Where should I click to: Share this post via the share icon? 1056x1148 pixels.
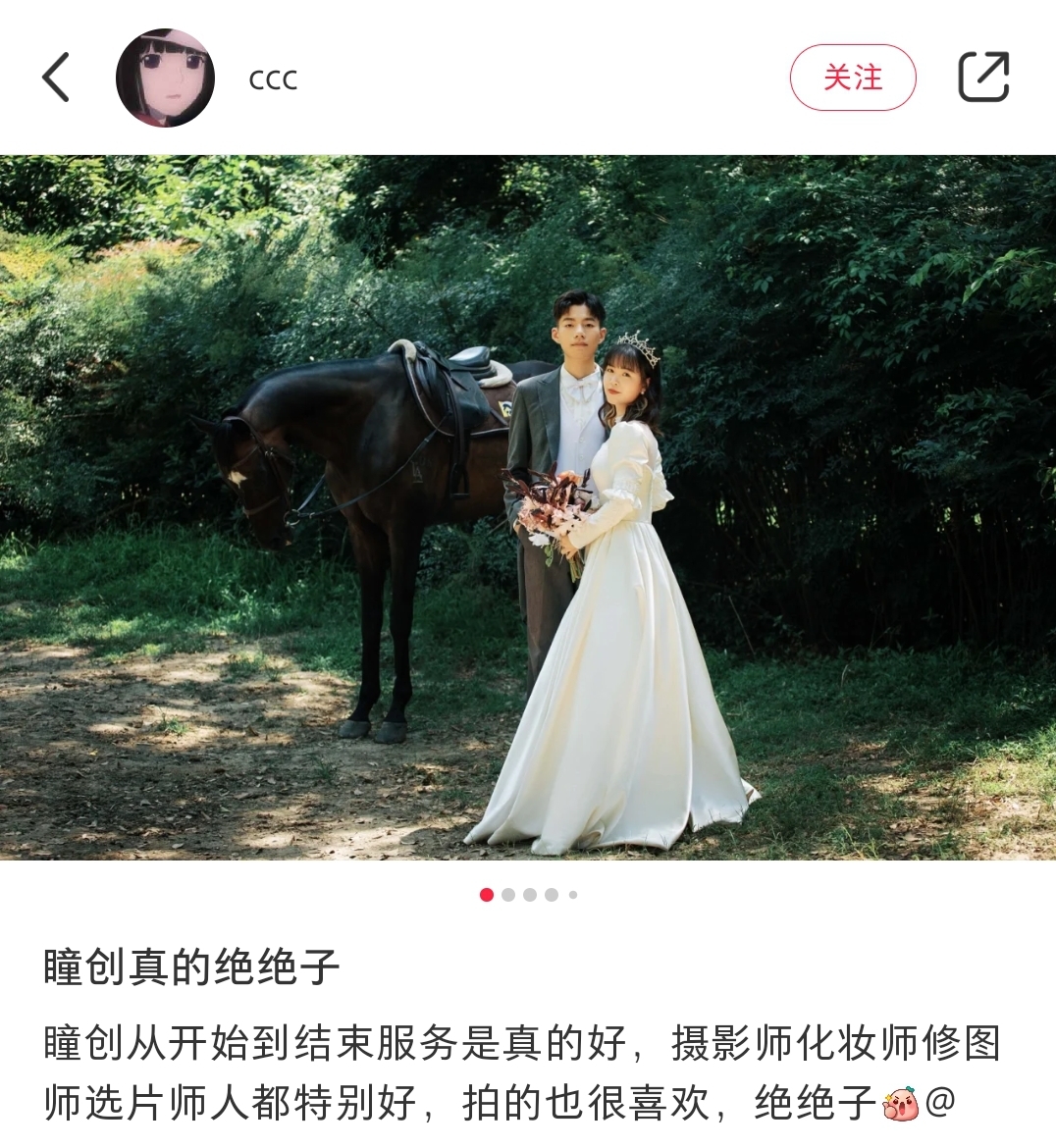click(982, 78)
